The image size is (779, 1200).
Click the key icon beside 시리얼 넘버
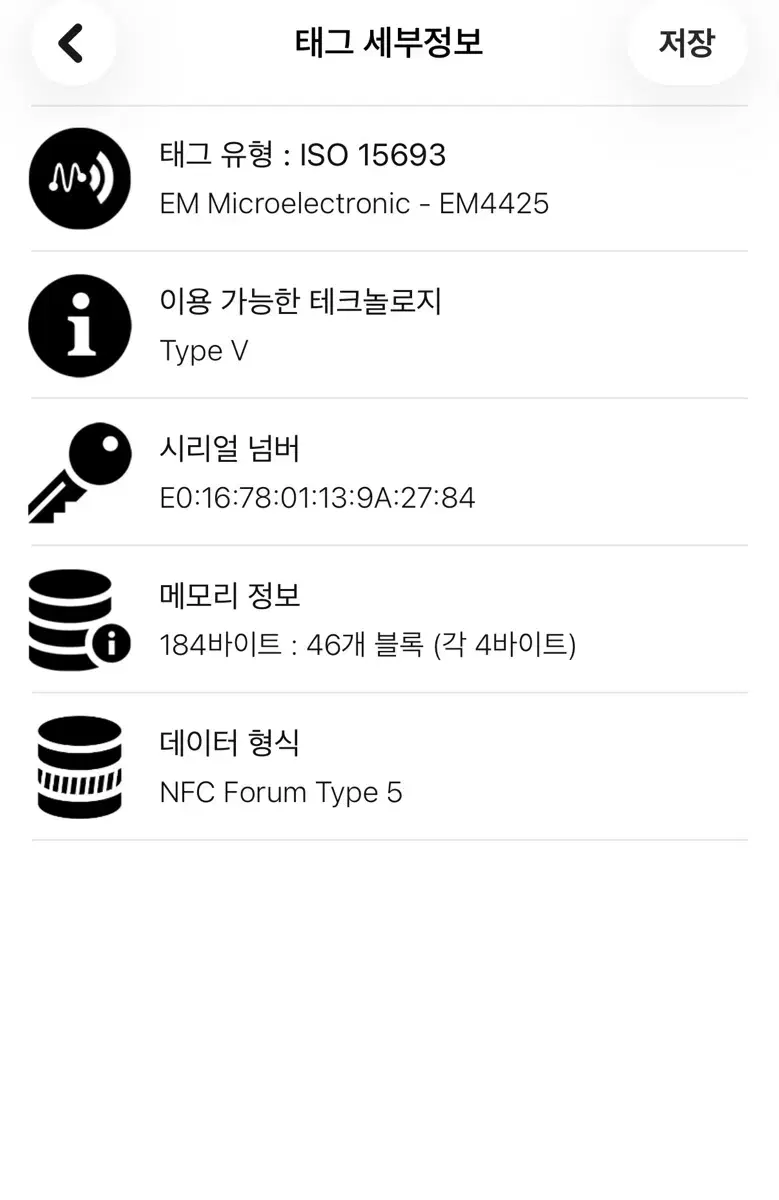pos(79,471)
